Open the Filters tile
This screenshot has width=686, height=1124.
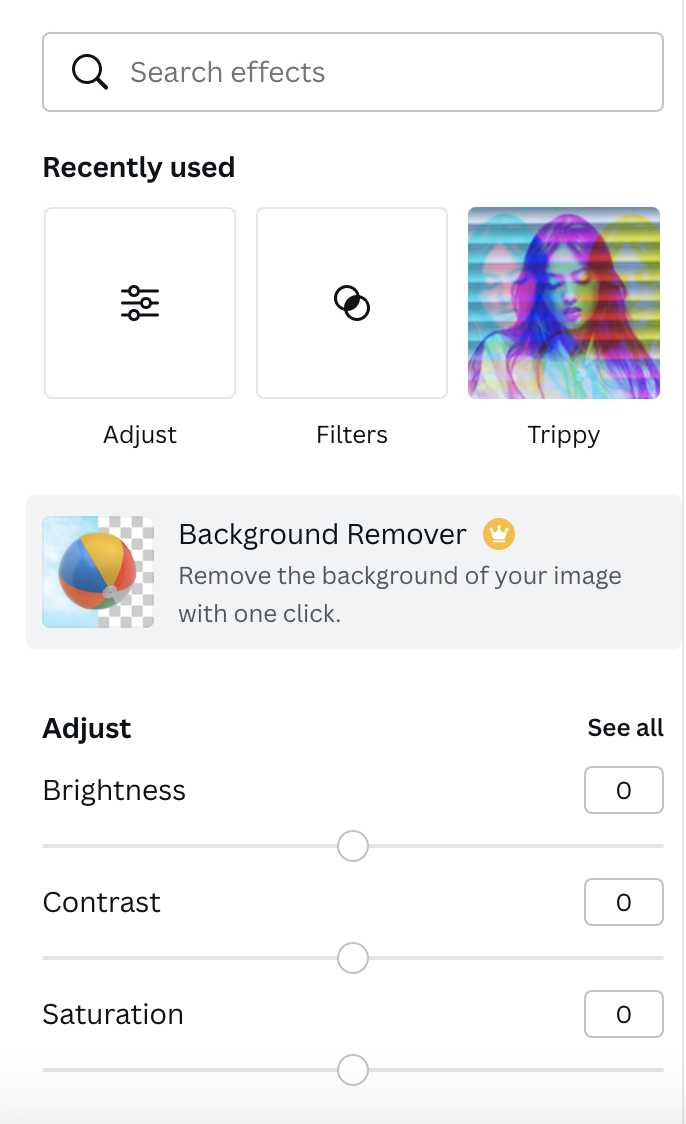(352, 303)
